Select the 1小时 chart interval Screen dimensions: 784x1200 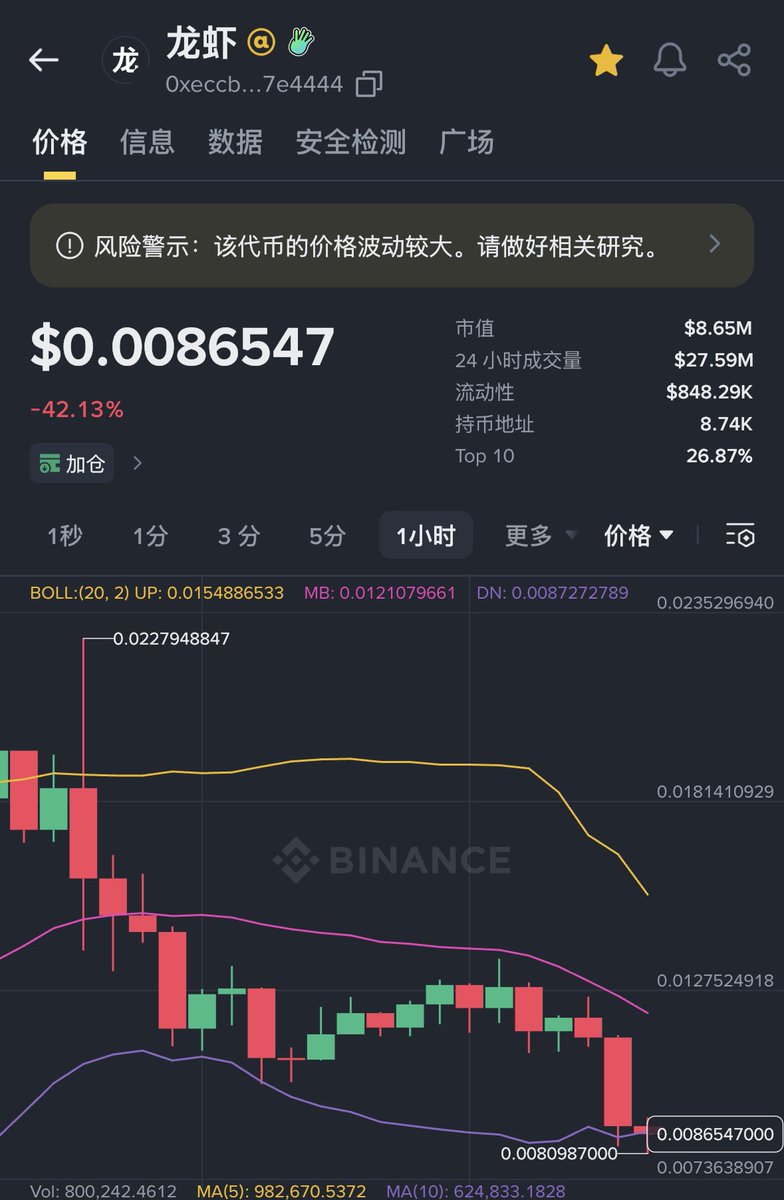pyautogui.click(x=425, y=536)
